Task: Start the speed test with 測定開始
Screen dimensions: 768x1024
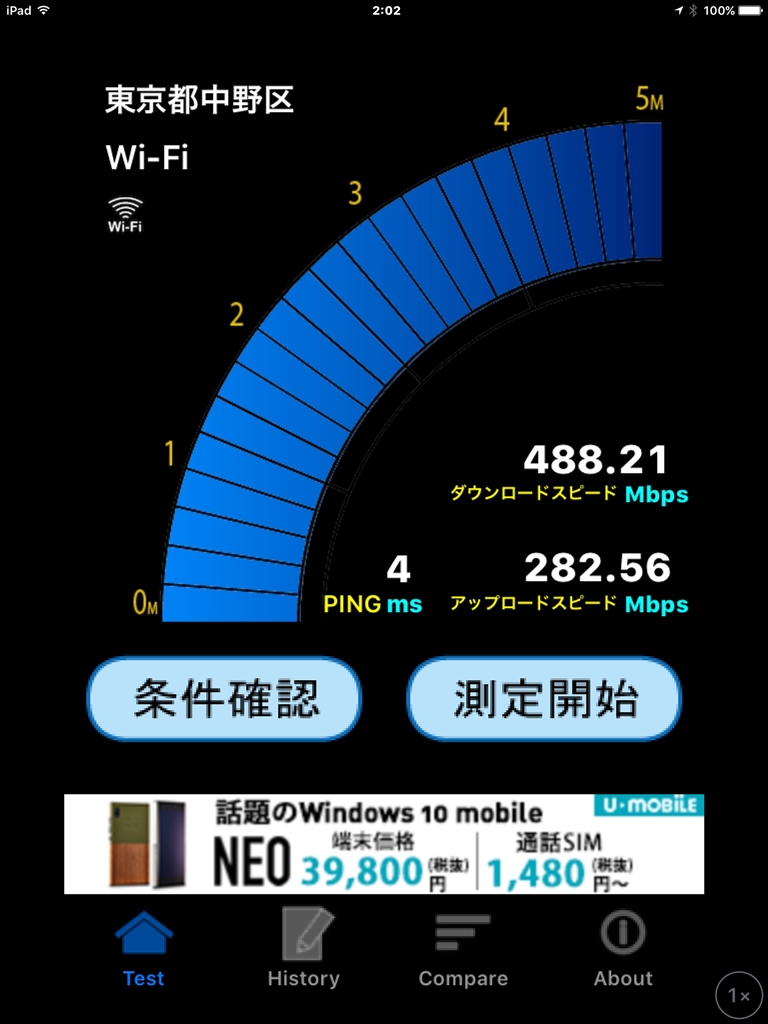Action: point(544,699)
